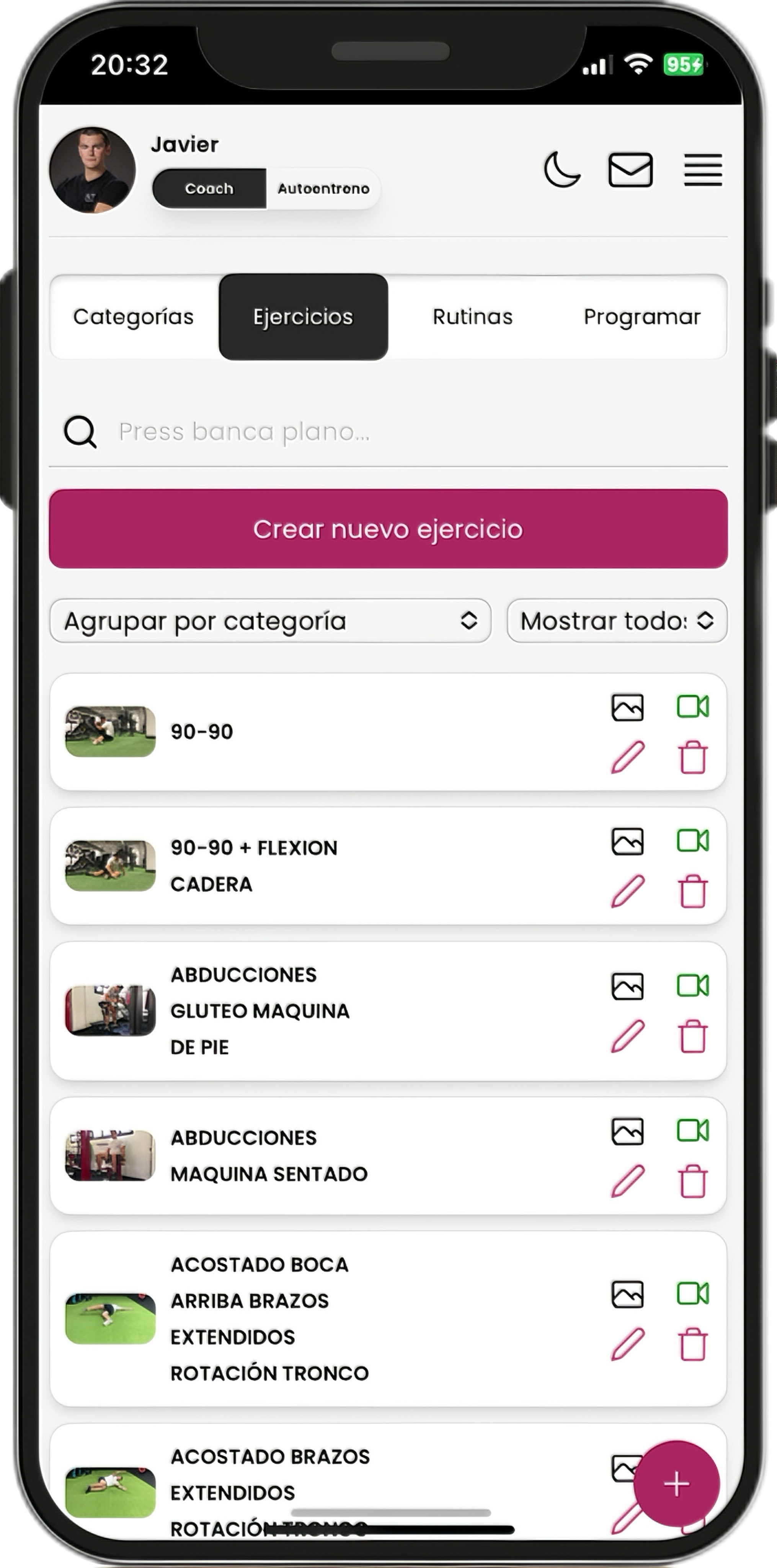The image size is (777, 1568).
Task: Open the messages envelope icon
Action: pyautogui.click(x=630, y=170)
